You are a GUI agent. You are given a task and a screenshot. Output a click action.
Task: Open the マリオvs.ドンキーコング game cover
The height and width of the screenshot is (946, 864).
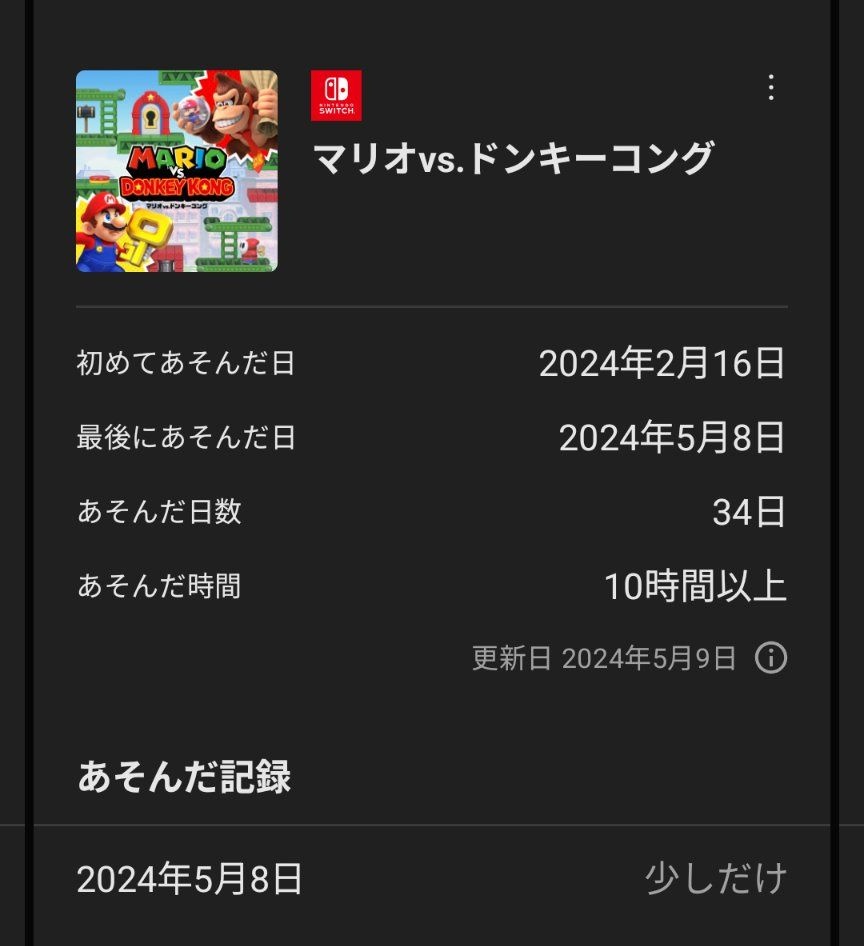tap(177, 171)
